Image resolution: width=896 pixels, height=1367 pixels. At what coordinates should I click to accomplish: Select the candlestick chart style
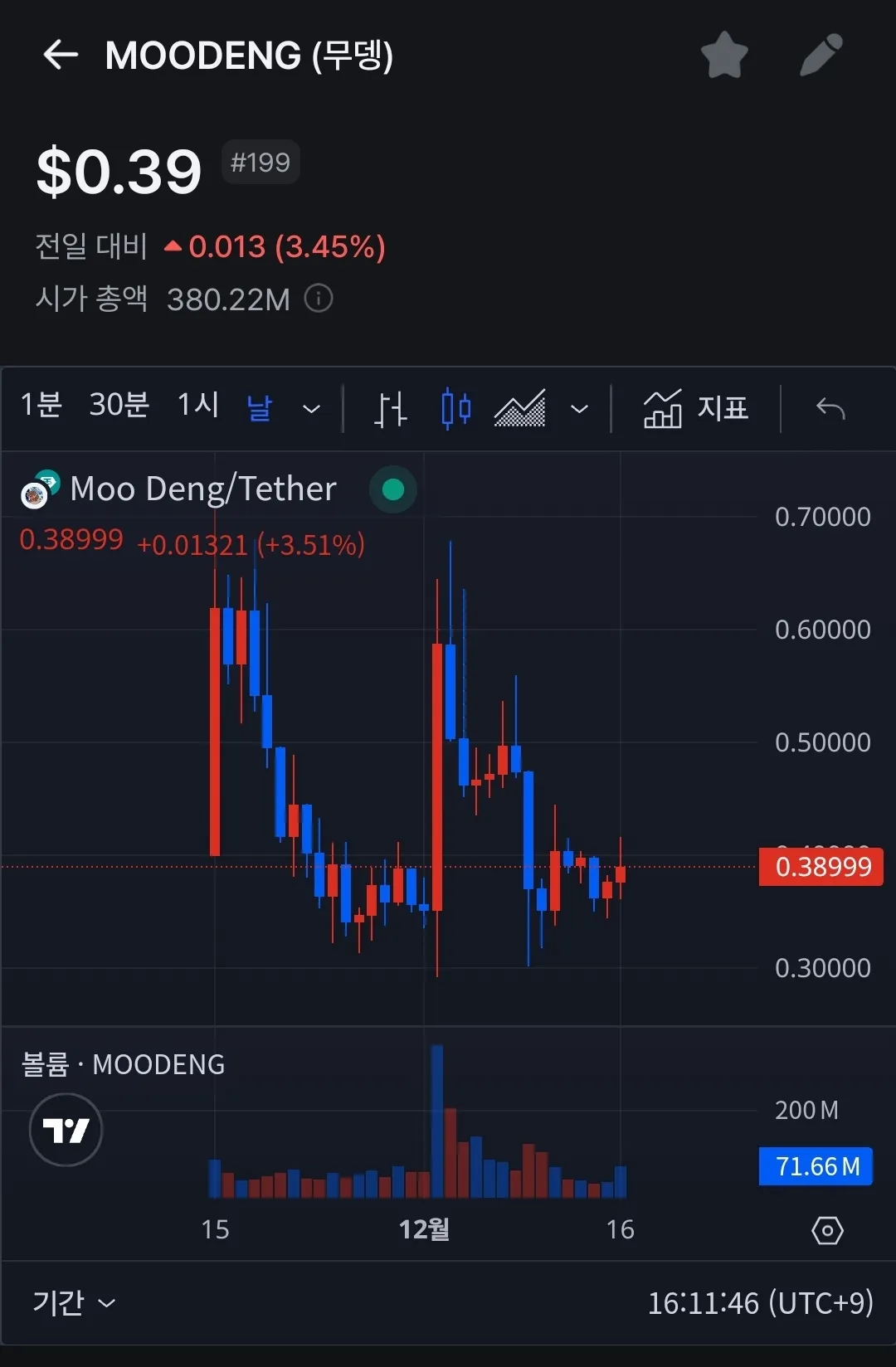455,409
